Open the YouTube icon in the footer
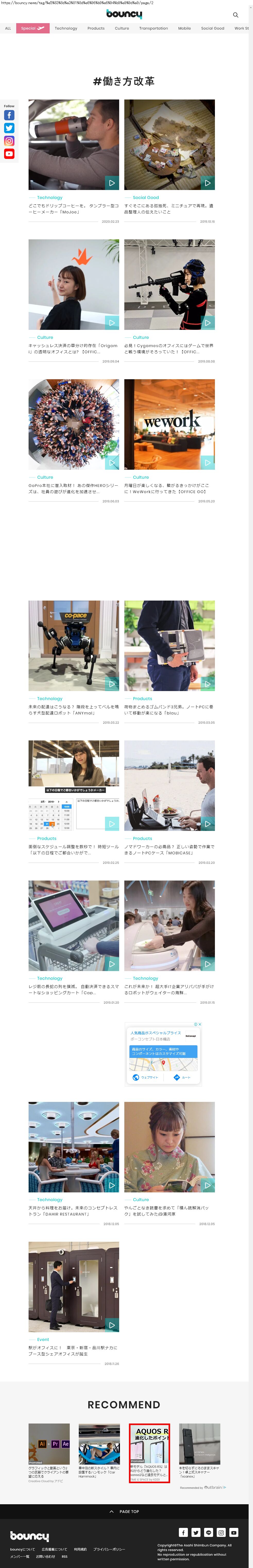The width and height of the screenshot is (253, 1568). pyautogui.click(x=233, y=1533)
